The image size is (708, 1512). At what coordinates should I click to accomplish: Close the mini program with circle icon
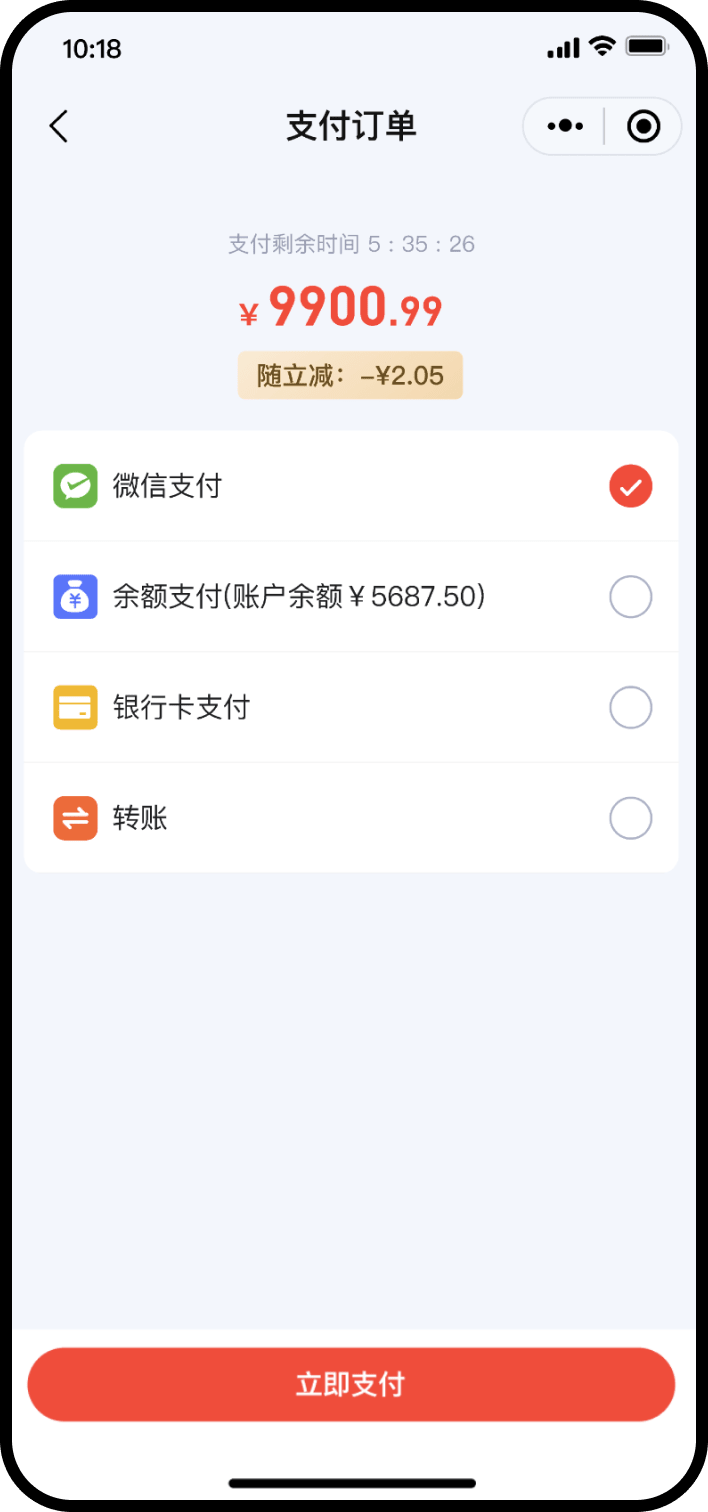[643, 127]
